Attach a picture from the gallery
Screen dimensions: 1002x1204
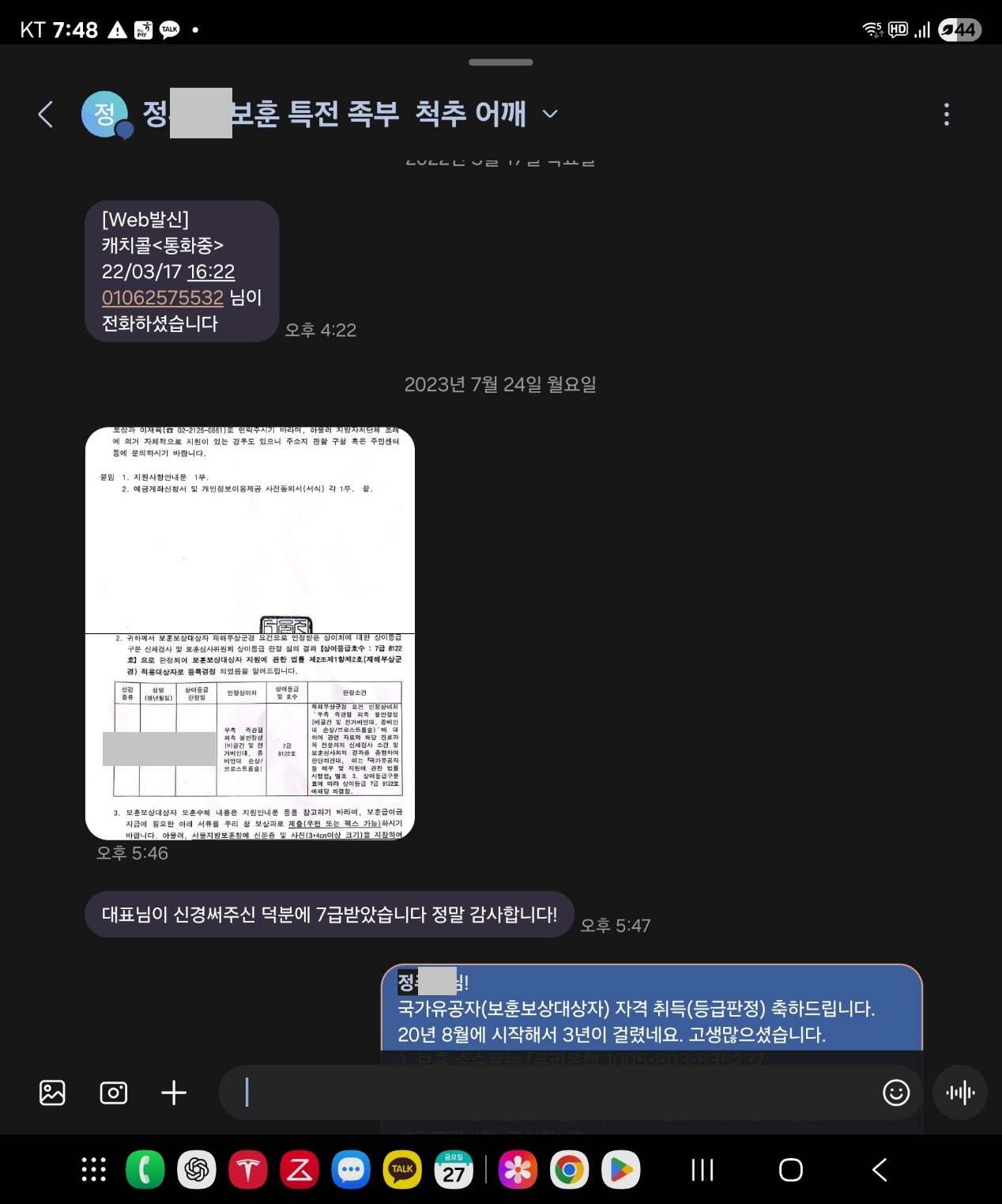click(x=52, y=1093)
